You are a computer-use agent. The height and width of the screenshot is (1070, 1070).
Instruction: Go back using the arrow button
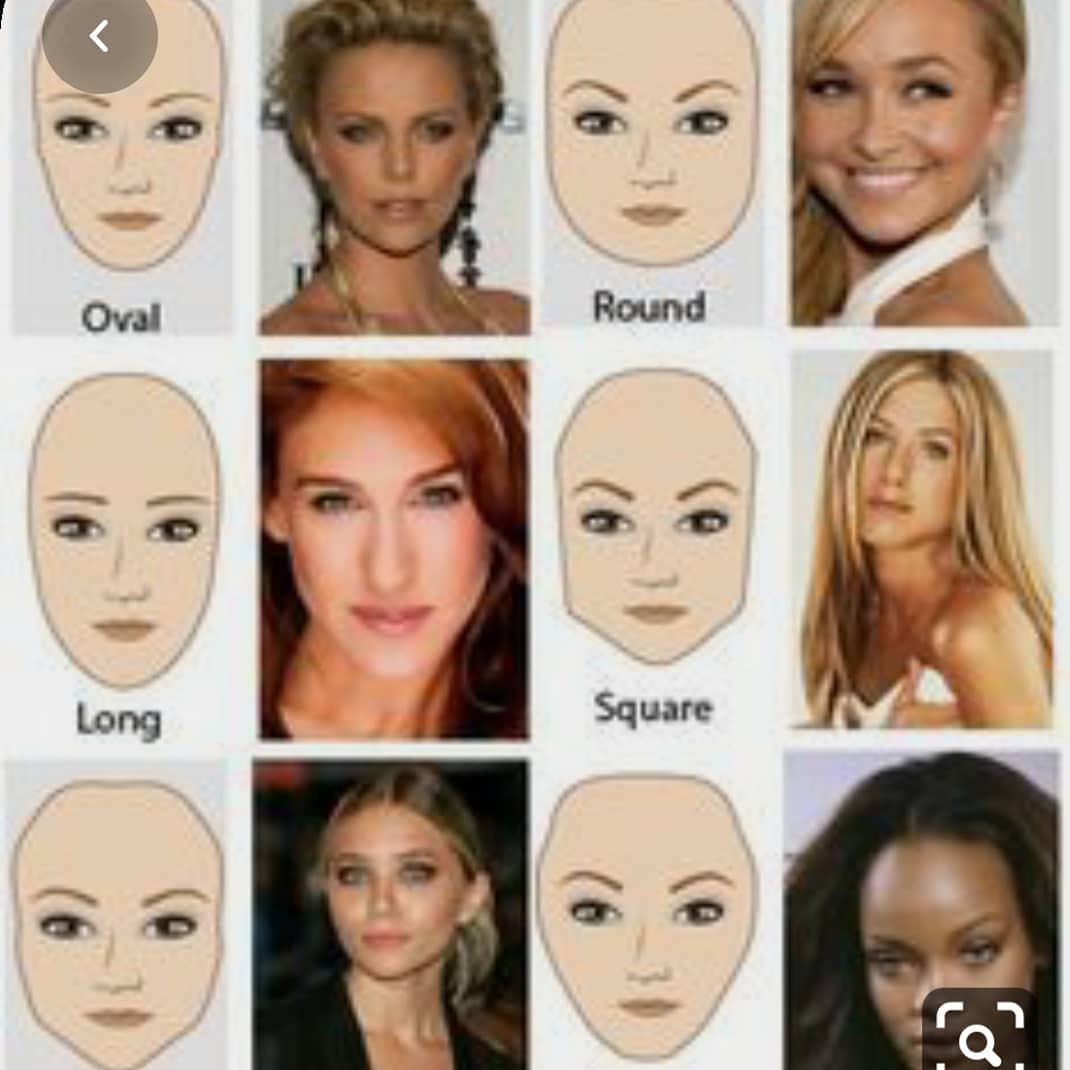point(98,37)
